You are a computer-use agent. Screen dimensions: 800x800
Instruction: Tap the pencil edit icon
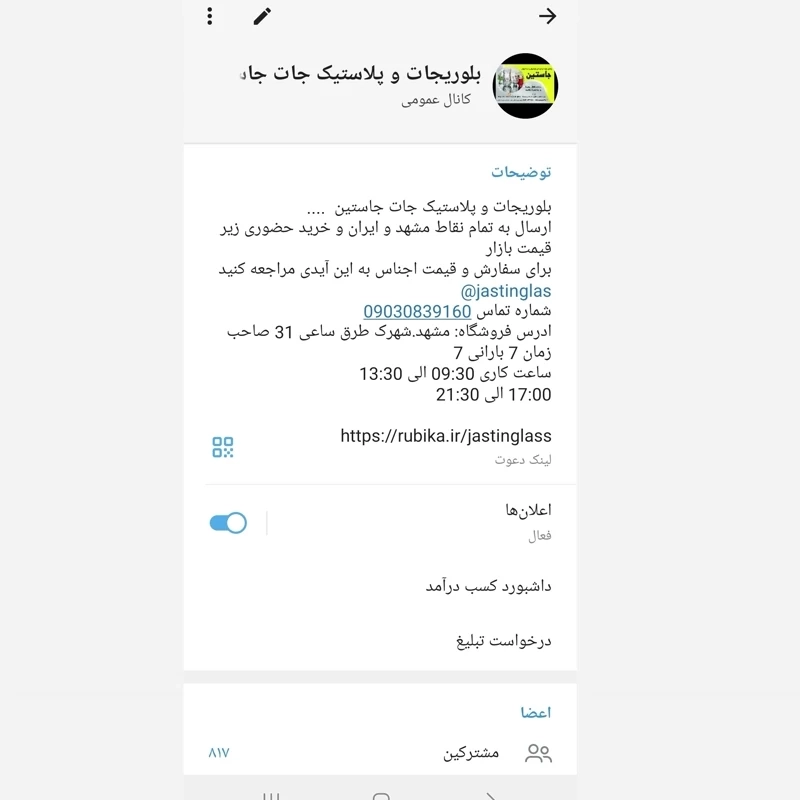pyautogui.click(x=262, y=16)
